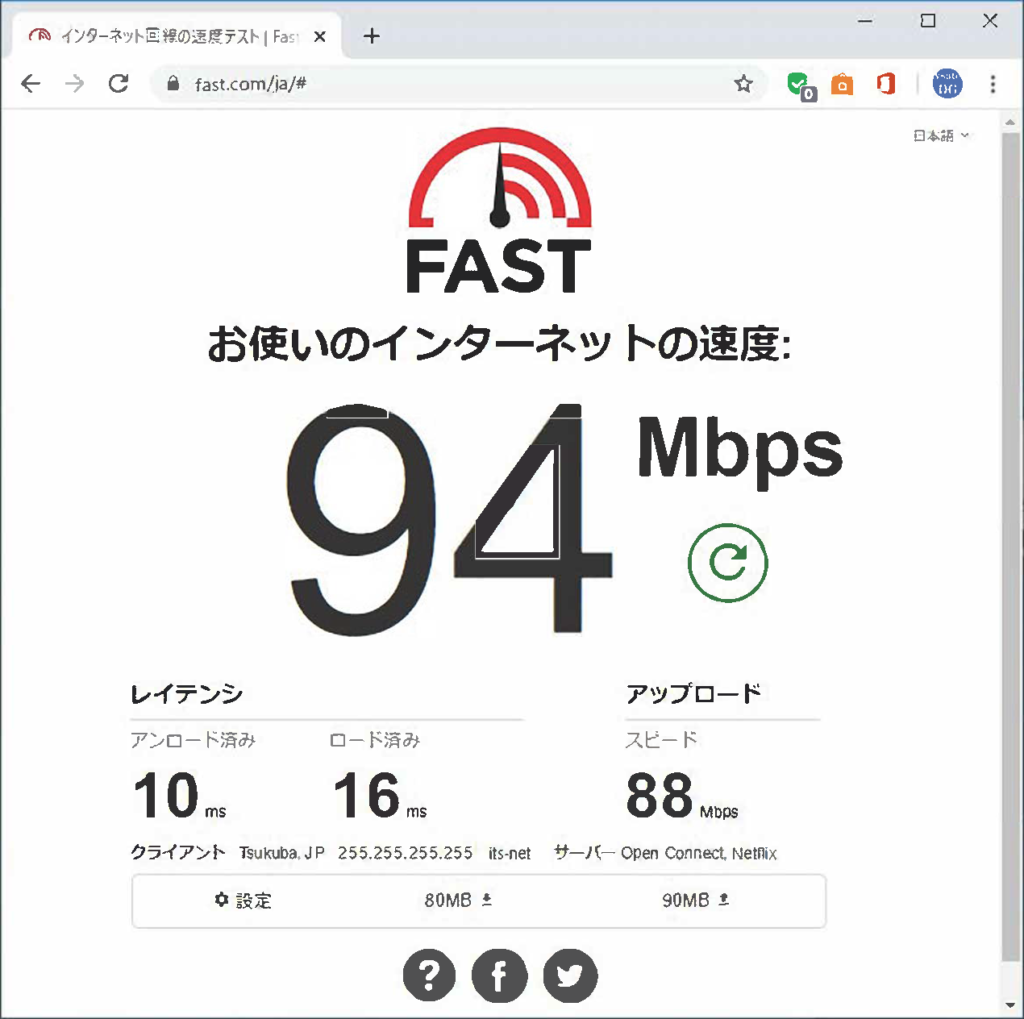Reload the fast.com page
Screen dimensions: 1024x1019
click(x=118, y=84)
